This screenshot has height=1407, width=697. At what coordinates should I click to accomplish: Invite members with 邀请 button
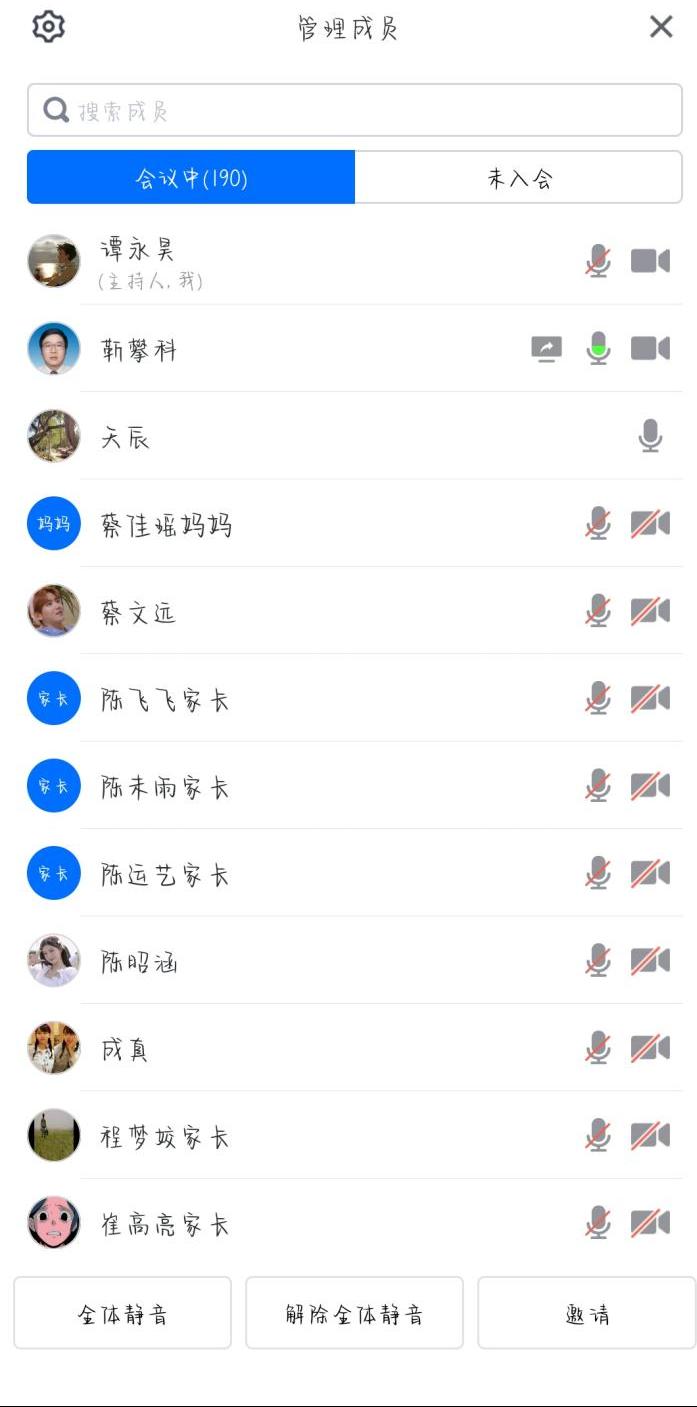[x=586, y=1313]
